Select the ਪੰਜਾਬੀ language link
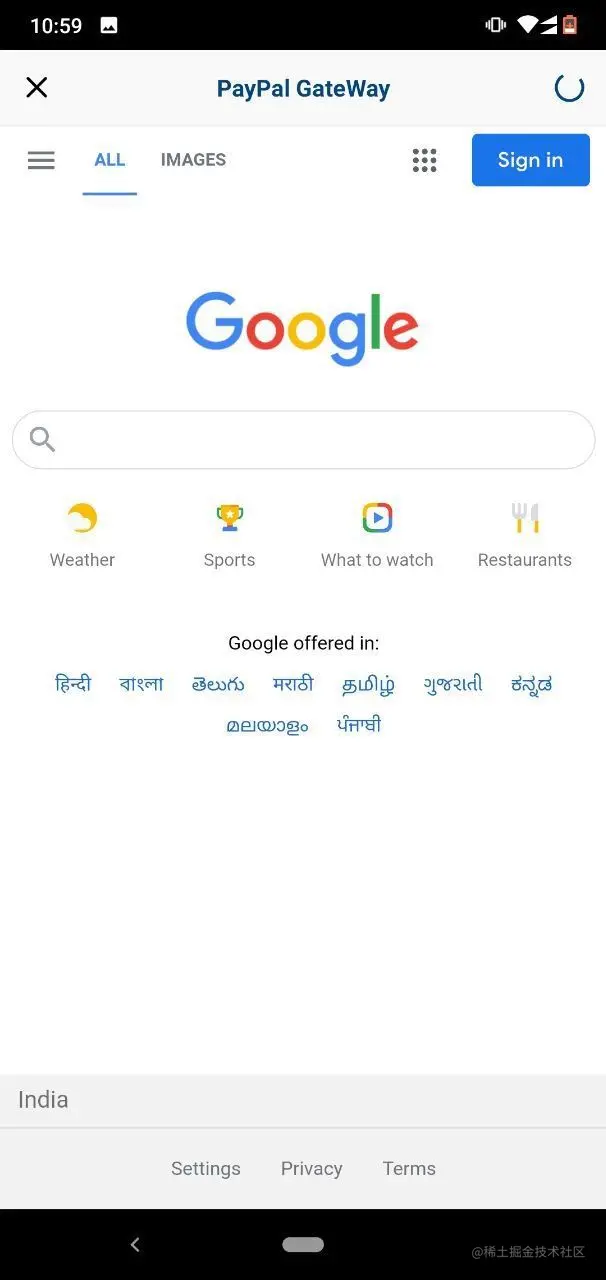Screen dimensions: 606x1280 click(x=359, y=725)
